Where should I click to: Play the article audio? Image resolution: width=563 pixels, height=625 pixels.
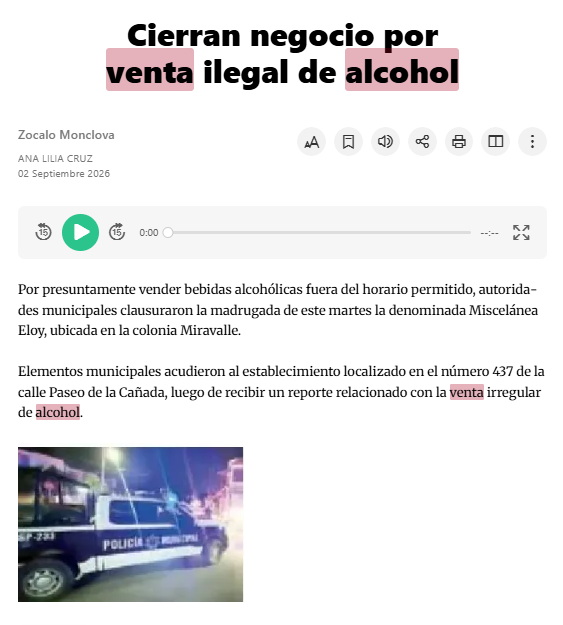click(x=81, y=232)
